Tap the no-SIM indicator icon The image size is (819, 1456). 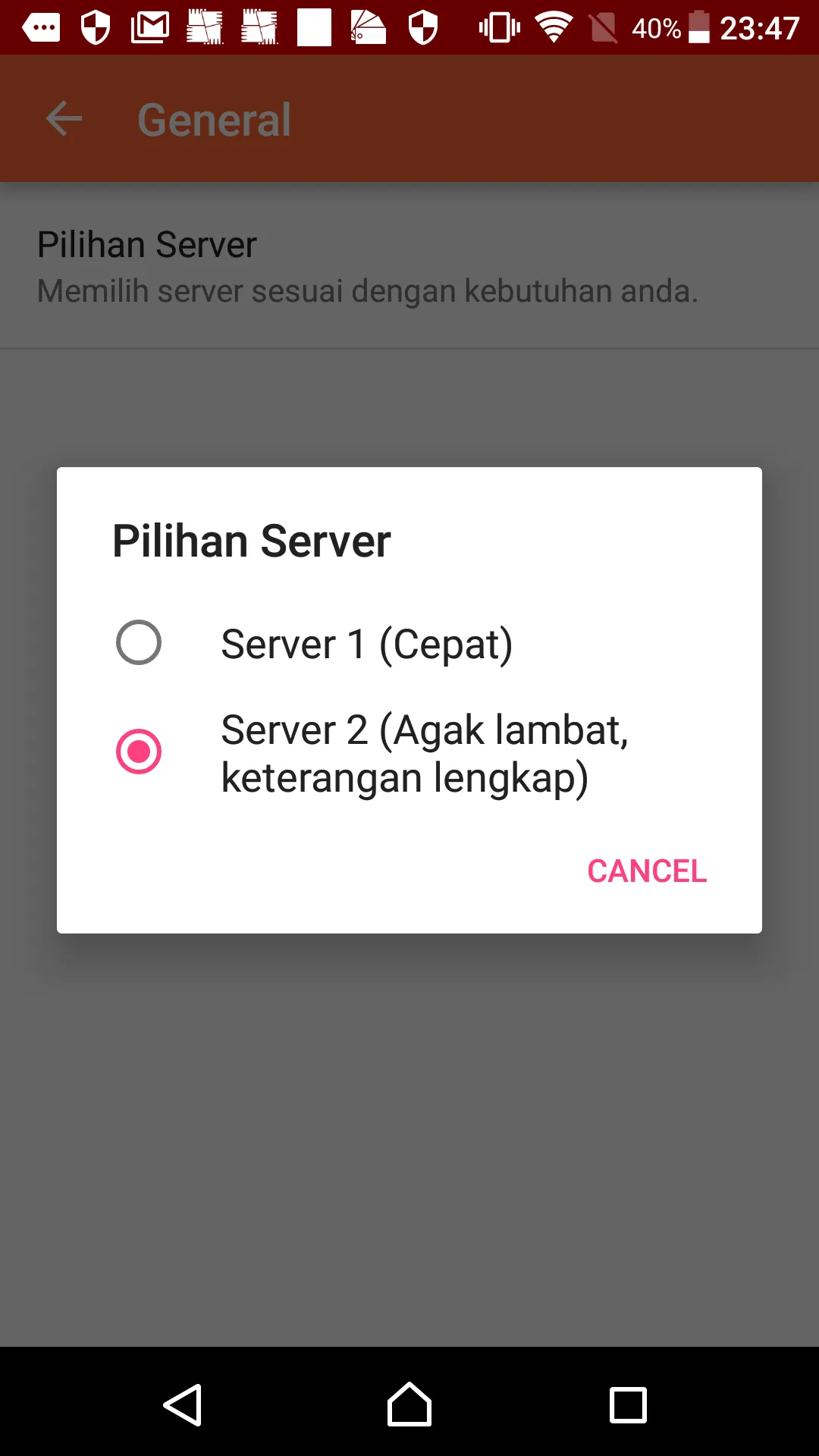pos(603,27)
